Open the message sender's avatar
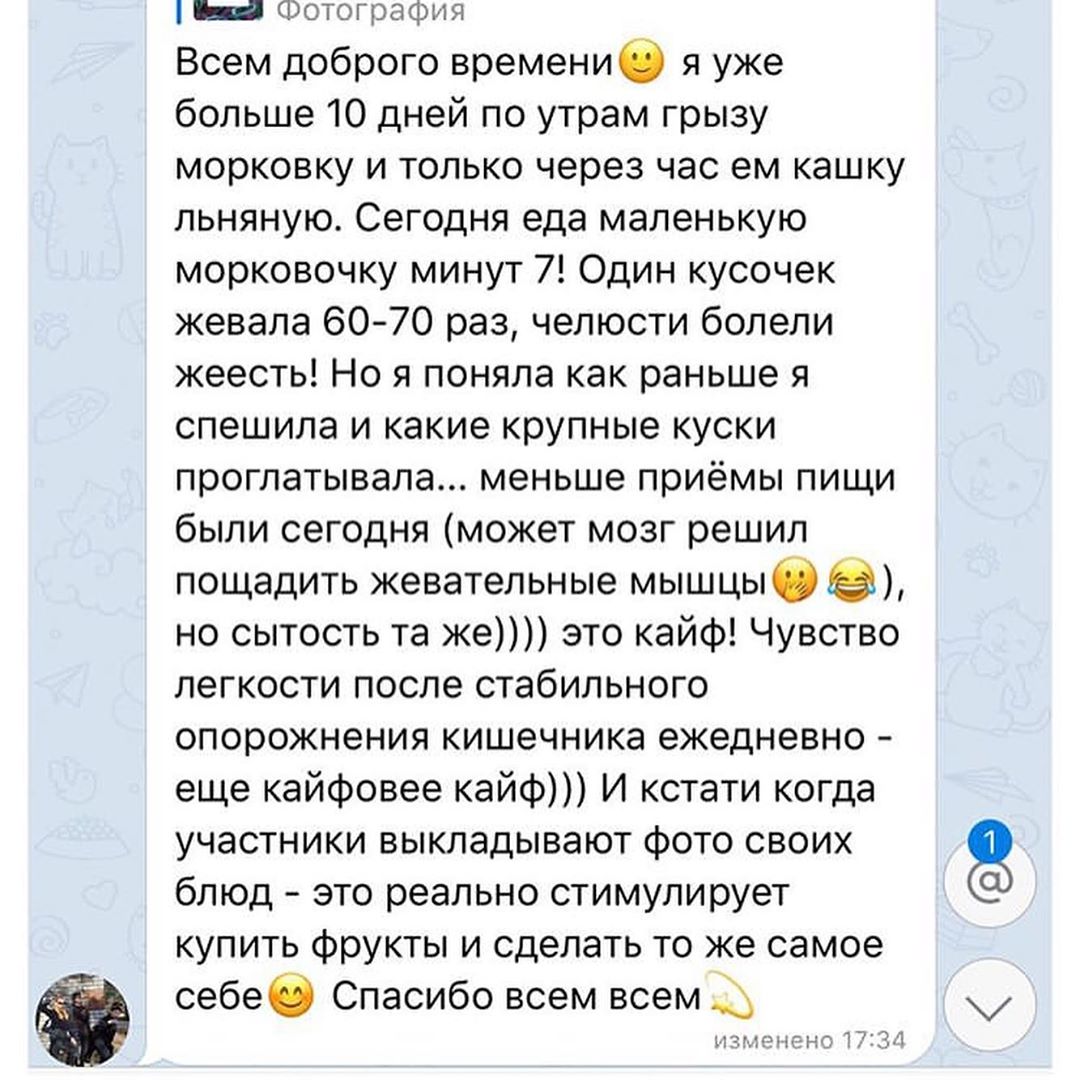This screenshot has width=1080, height=1080. point(83,1020)
